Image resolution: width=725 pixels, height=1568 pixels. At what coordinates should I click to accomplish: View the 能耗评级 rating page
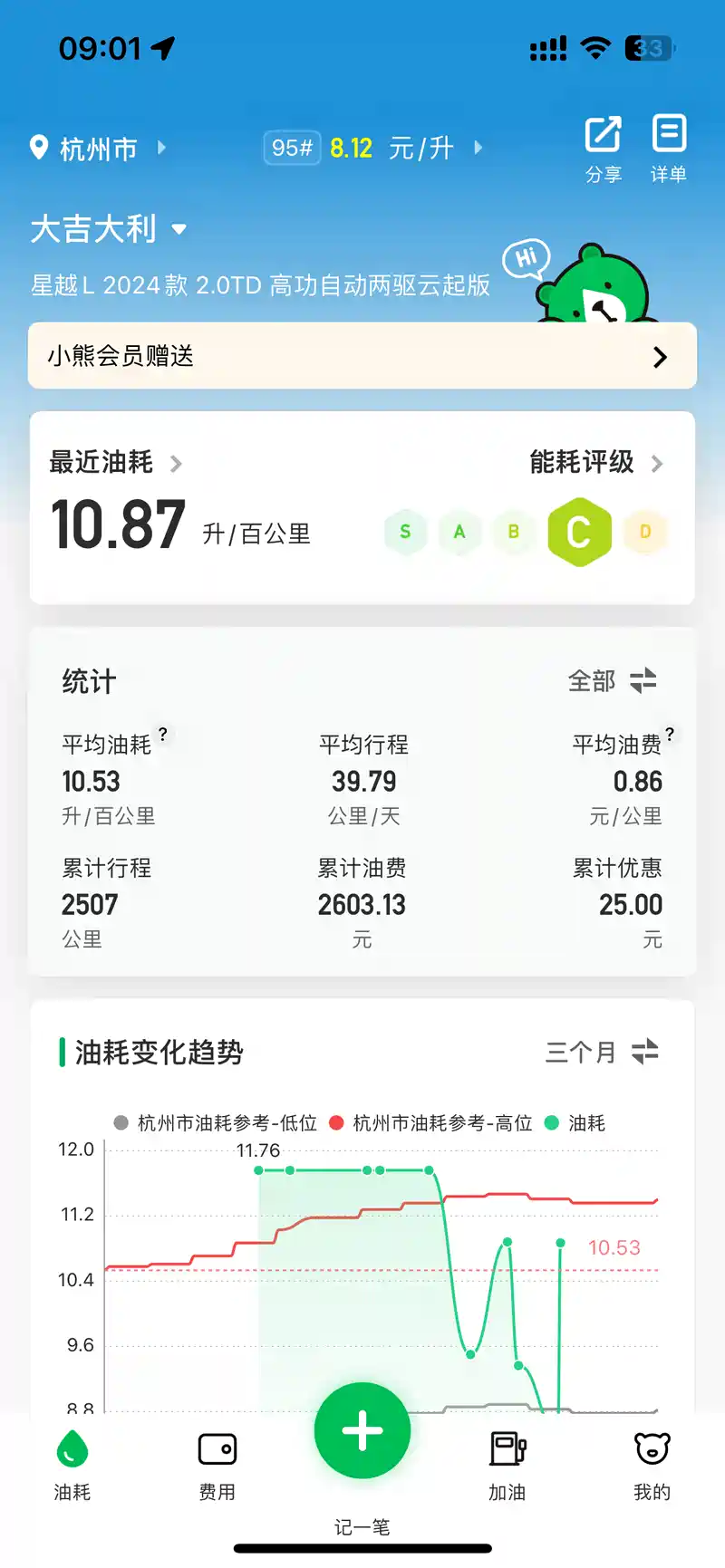595,463
